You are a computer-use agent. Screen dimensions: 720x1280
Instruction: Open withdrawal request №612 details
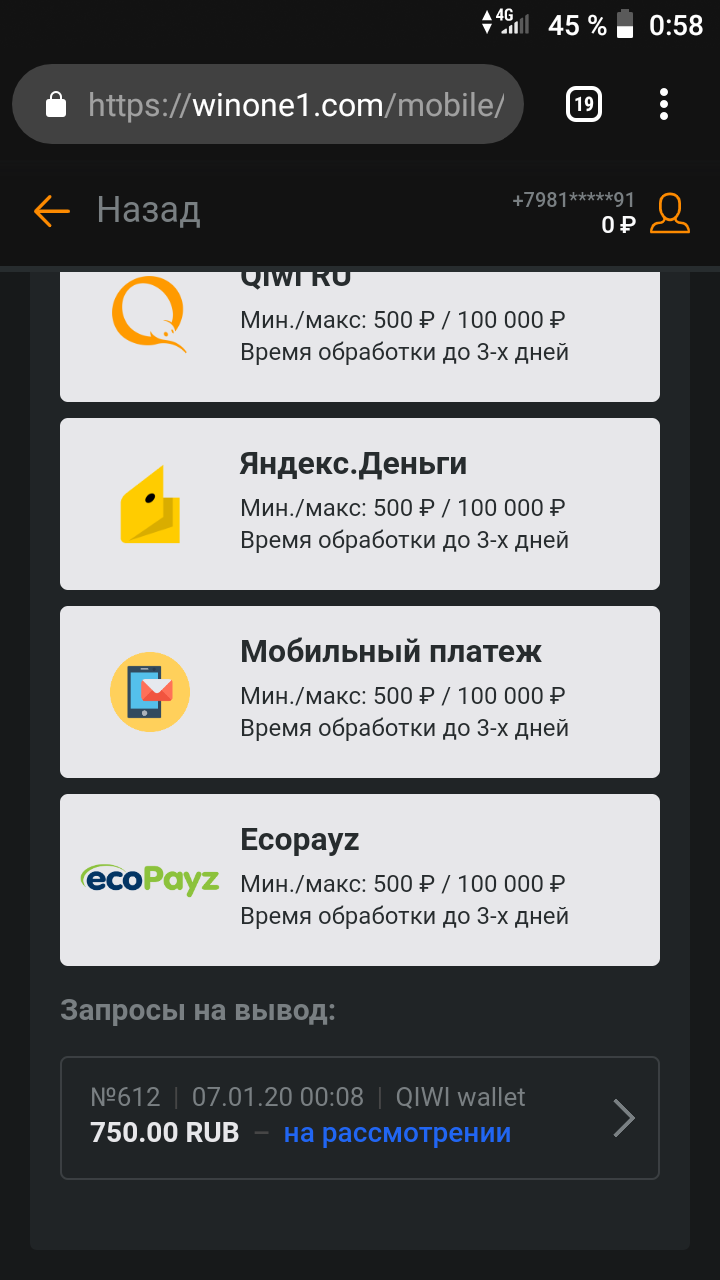tap(360, 1118)
